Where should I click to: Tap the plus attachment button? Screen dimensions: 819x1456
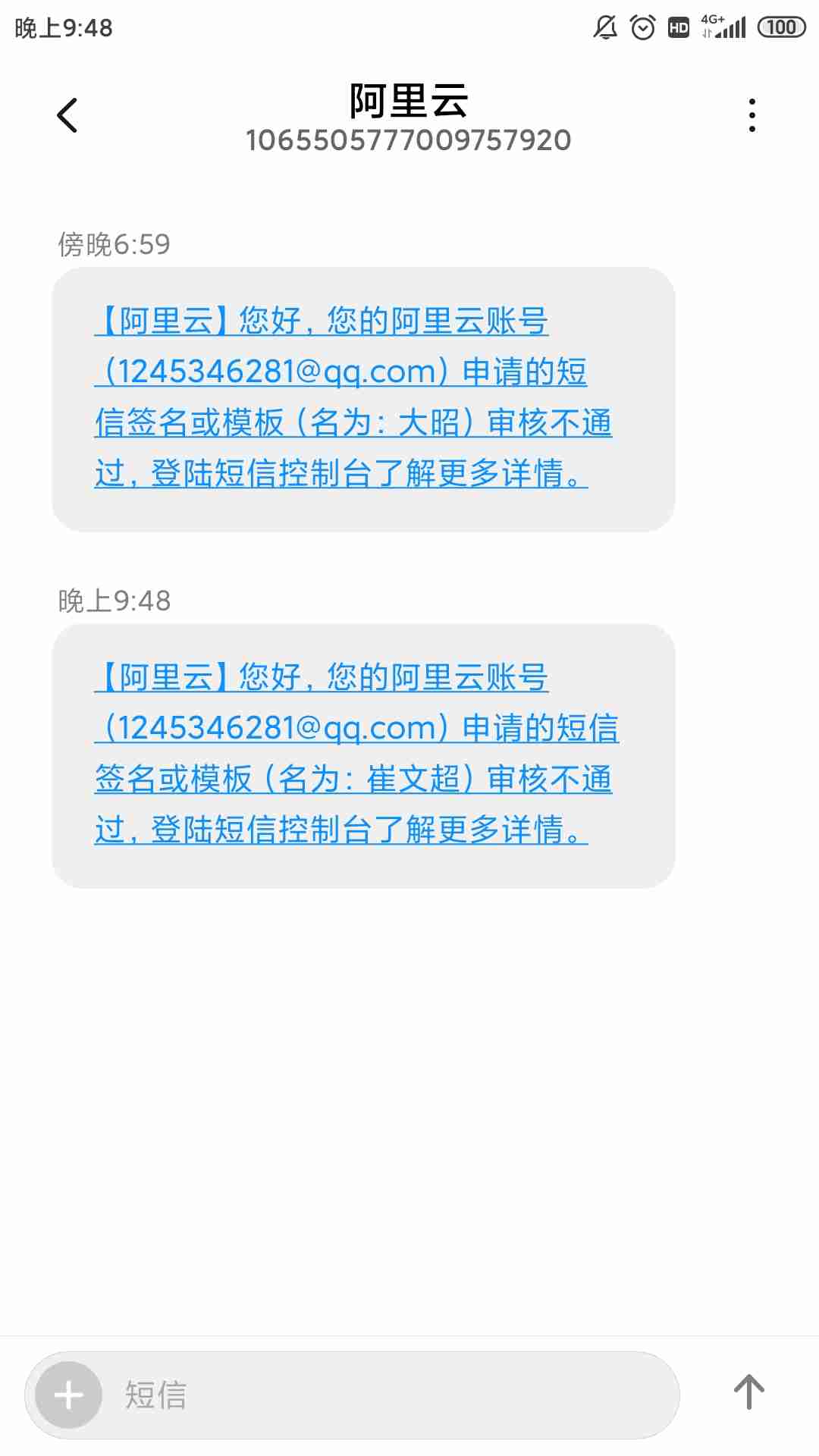pos(69,1395)
